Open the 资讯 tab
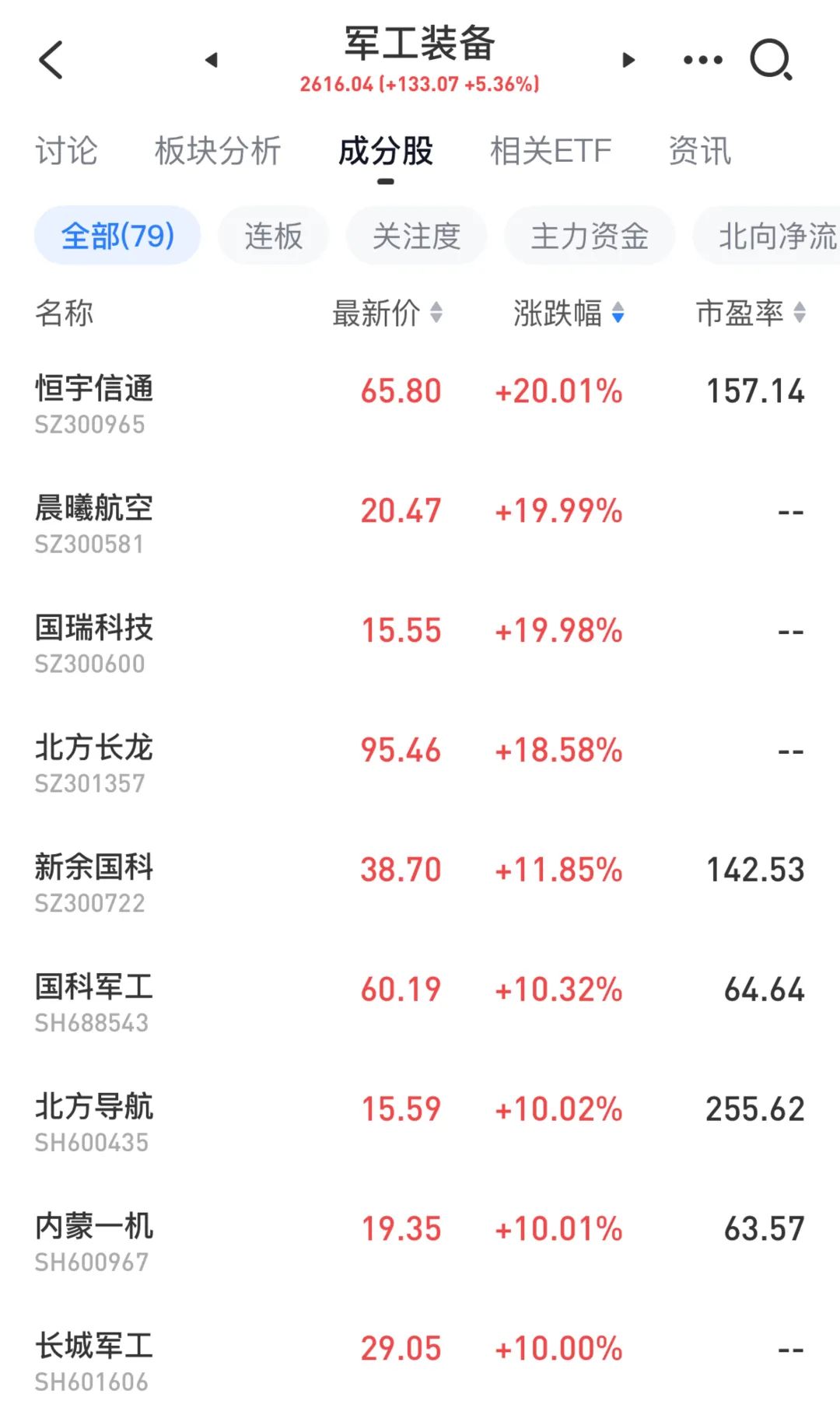840x1422 pixels. (x=700, y=151)
